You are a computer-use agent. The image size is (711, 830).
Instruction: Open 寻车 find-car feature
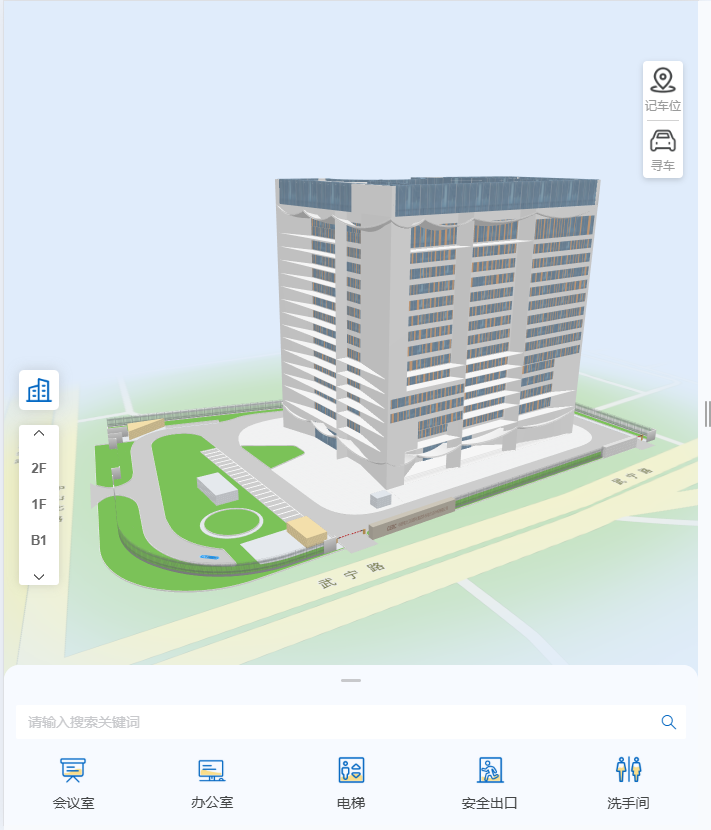(663, 150)
